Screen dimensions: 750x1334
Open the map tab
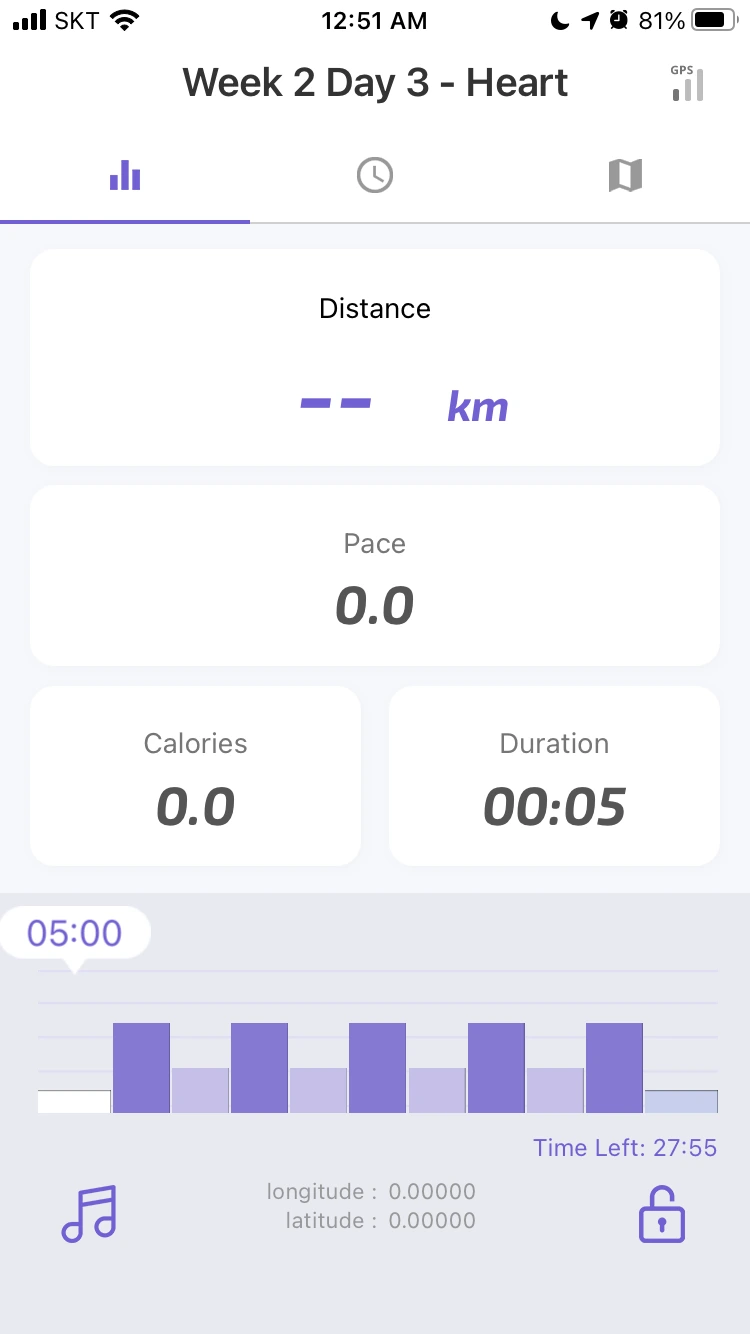tap(625, 176)
